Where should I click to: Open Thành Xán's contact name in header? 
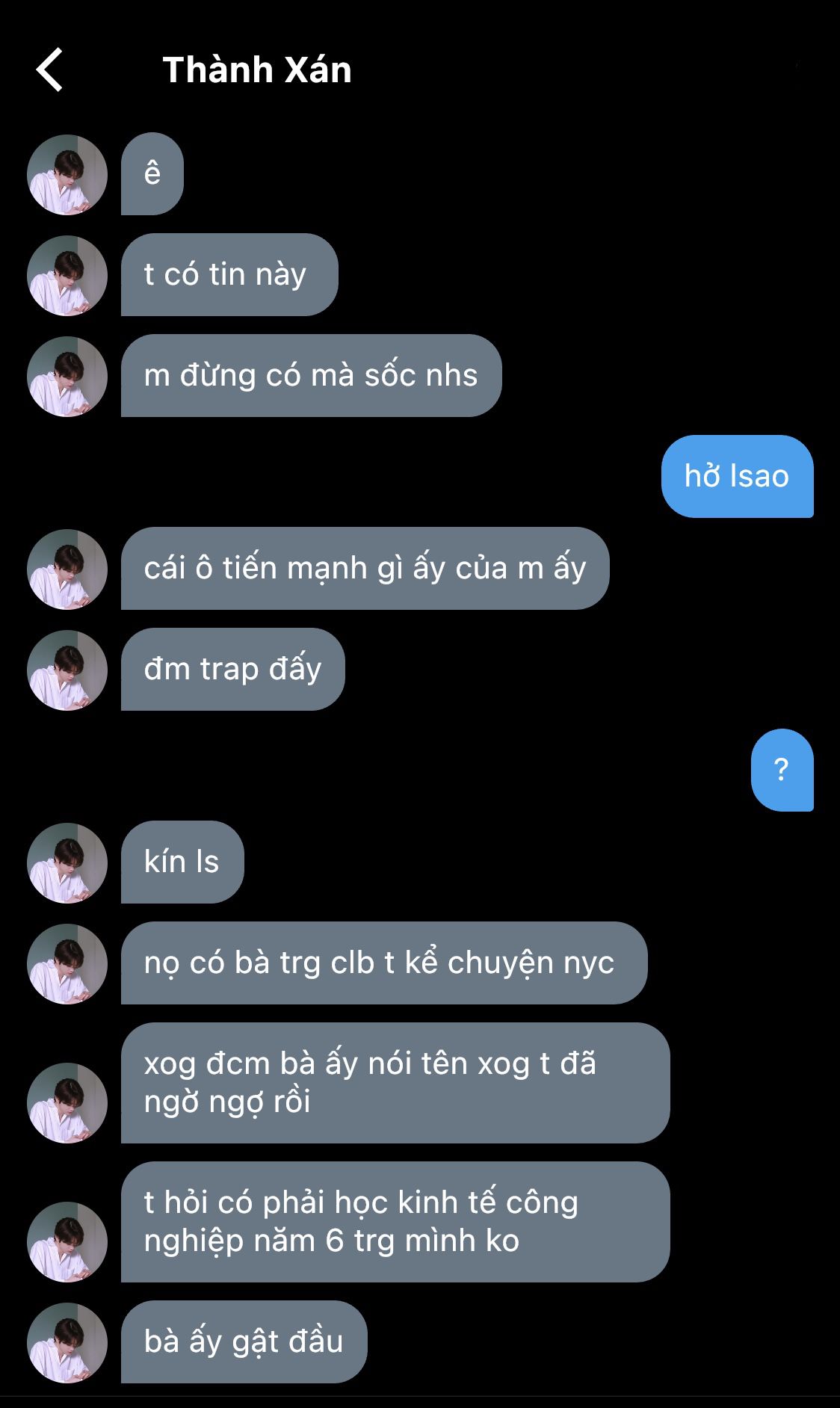pos(256,70)
